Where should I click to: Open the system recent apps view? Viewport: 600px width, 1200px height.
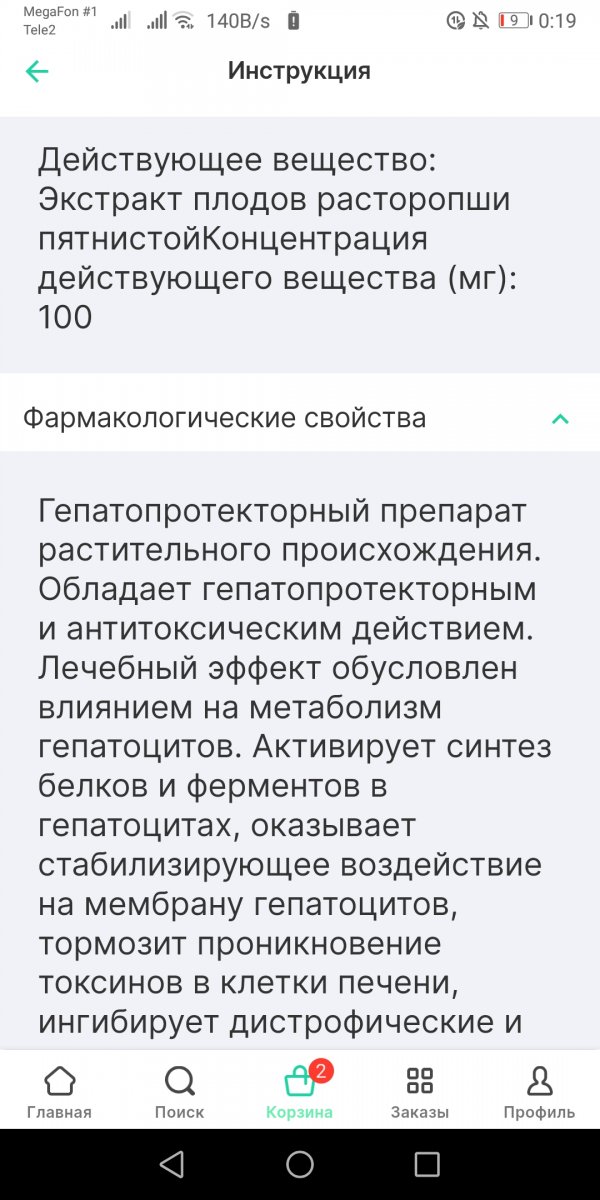pos(427,1163)
